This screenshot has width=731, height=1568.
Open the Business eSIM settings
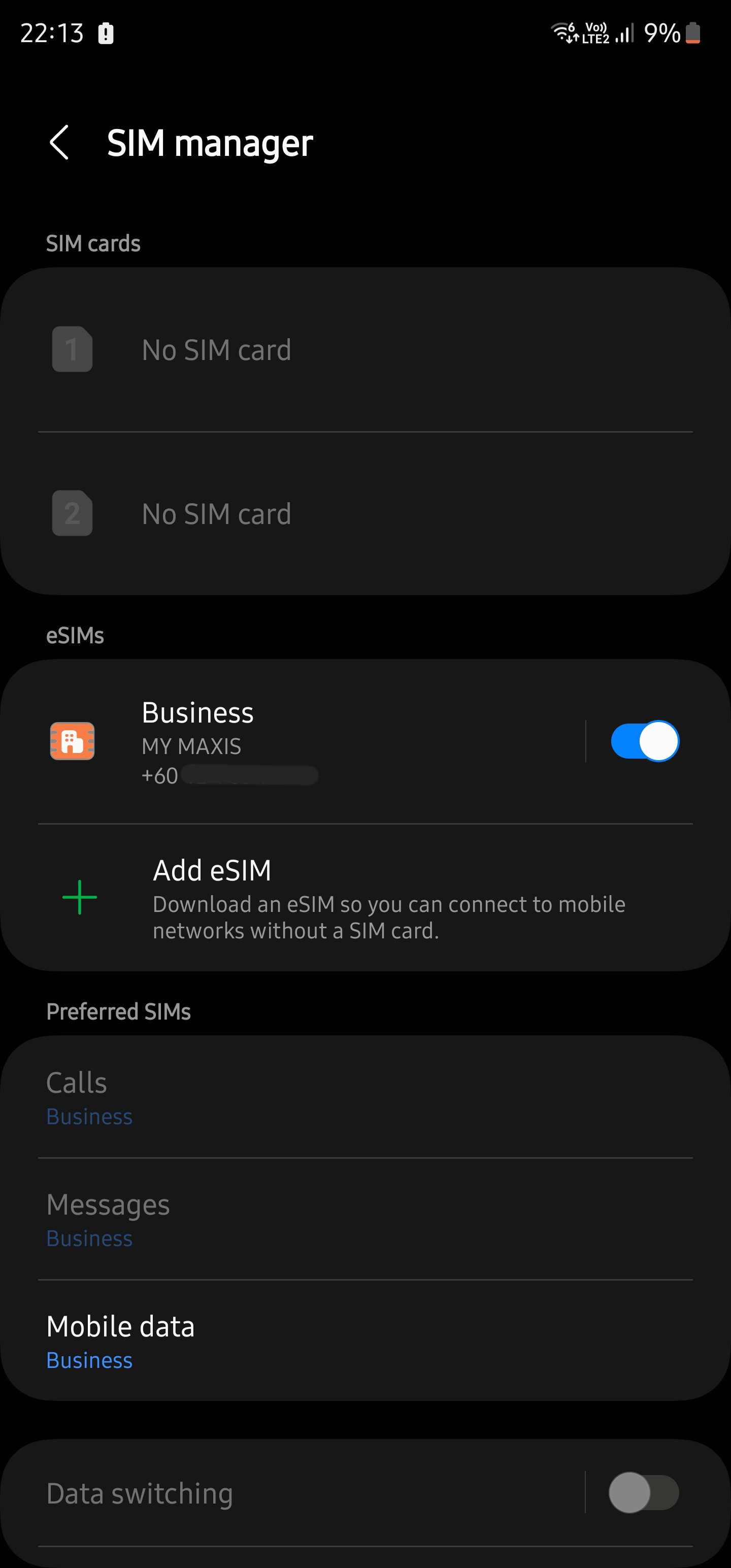point(292,741)
